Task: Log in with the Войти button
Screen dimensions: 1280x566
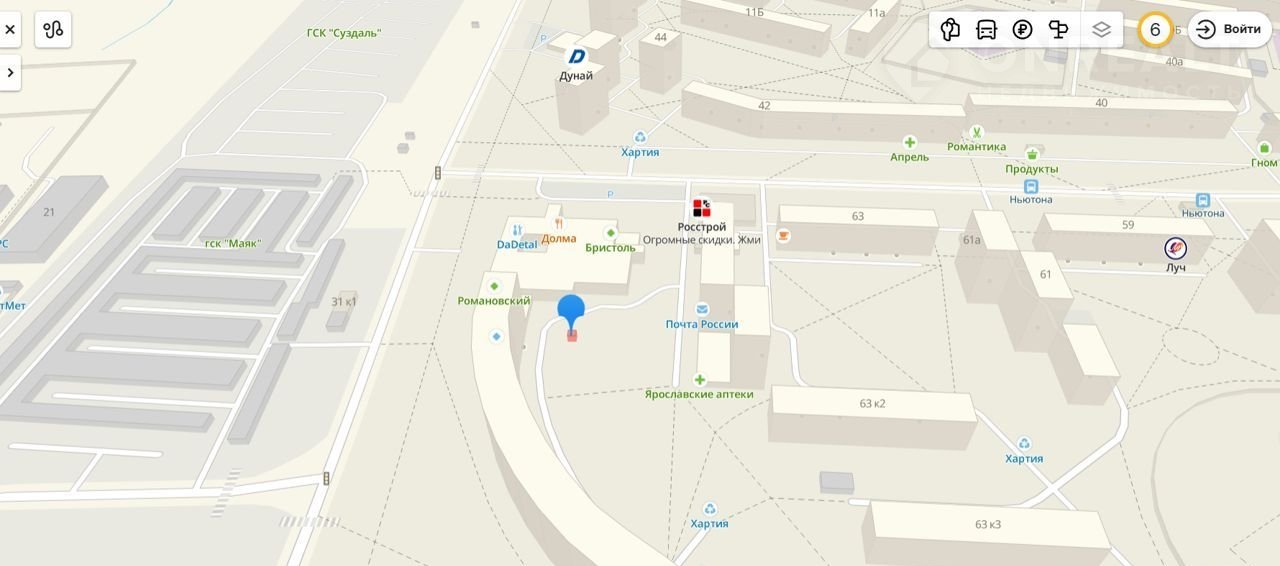Action: click(x=1230, y=30)
